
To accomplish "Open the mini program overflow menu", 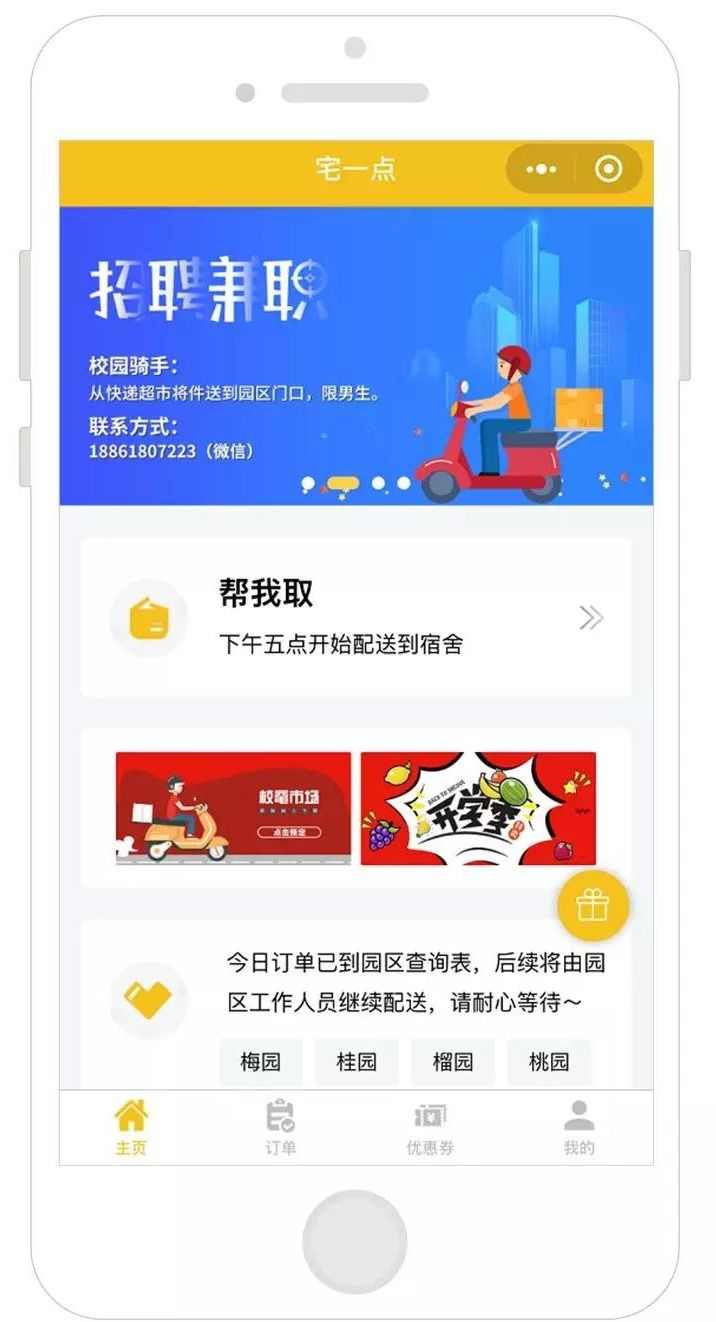I will [x=541, y=169].
